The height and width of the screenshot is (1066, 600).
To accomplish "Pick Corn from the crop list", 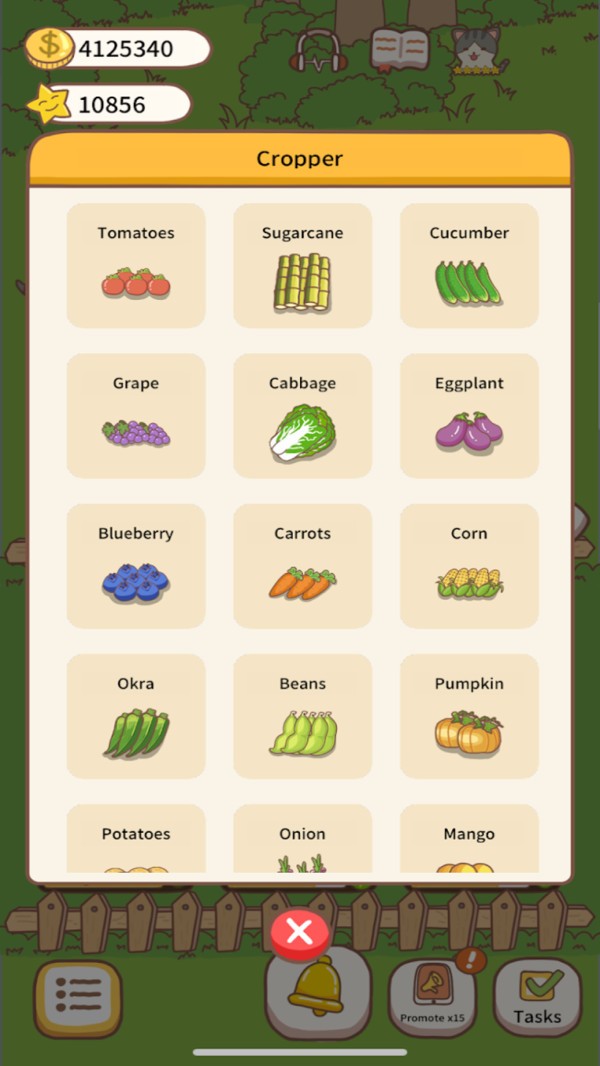I will click(x=469, y=566).
